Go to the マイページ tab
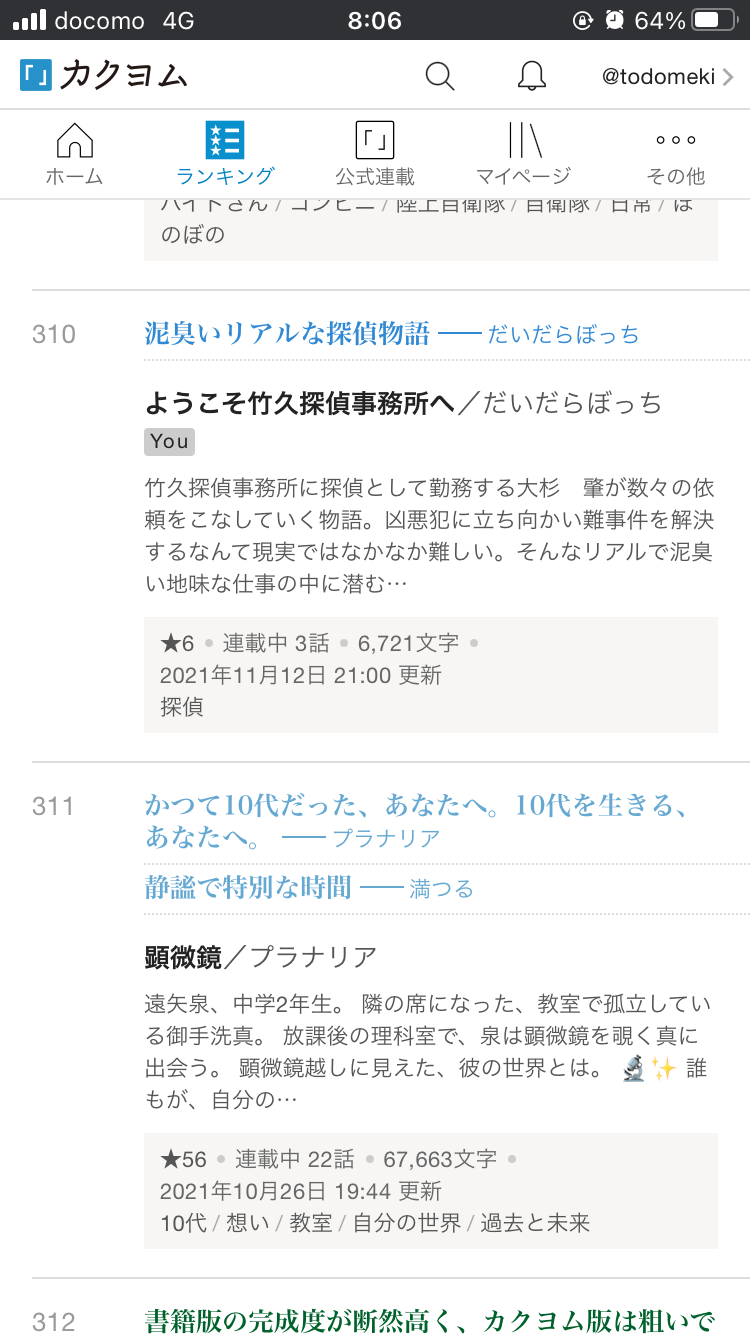 (x=523, y=155)
